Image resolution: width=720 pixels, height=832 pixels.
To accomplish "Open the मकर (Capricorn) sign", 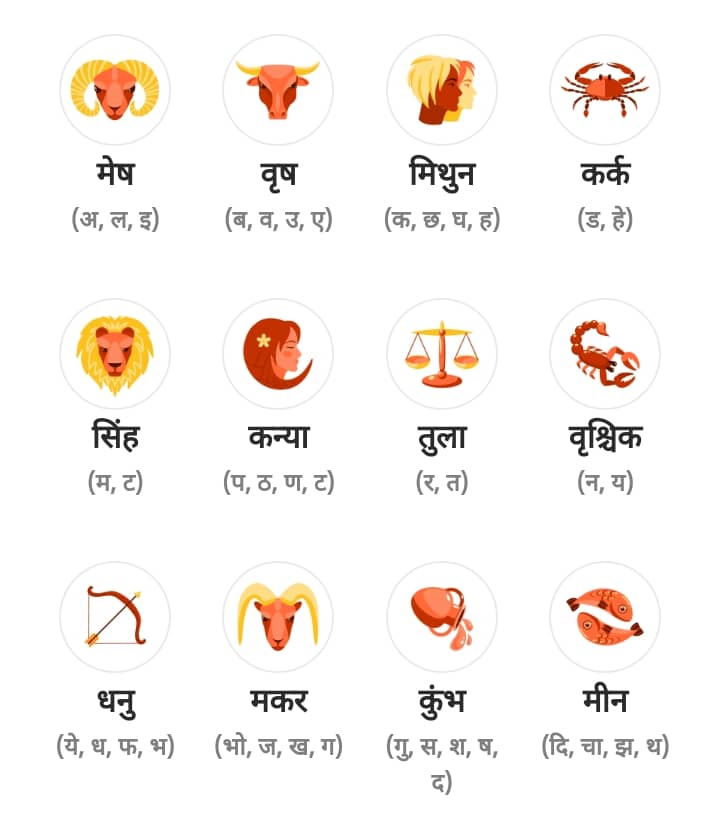I will [x=278, y=617].
